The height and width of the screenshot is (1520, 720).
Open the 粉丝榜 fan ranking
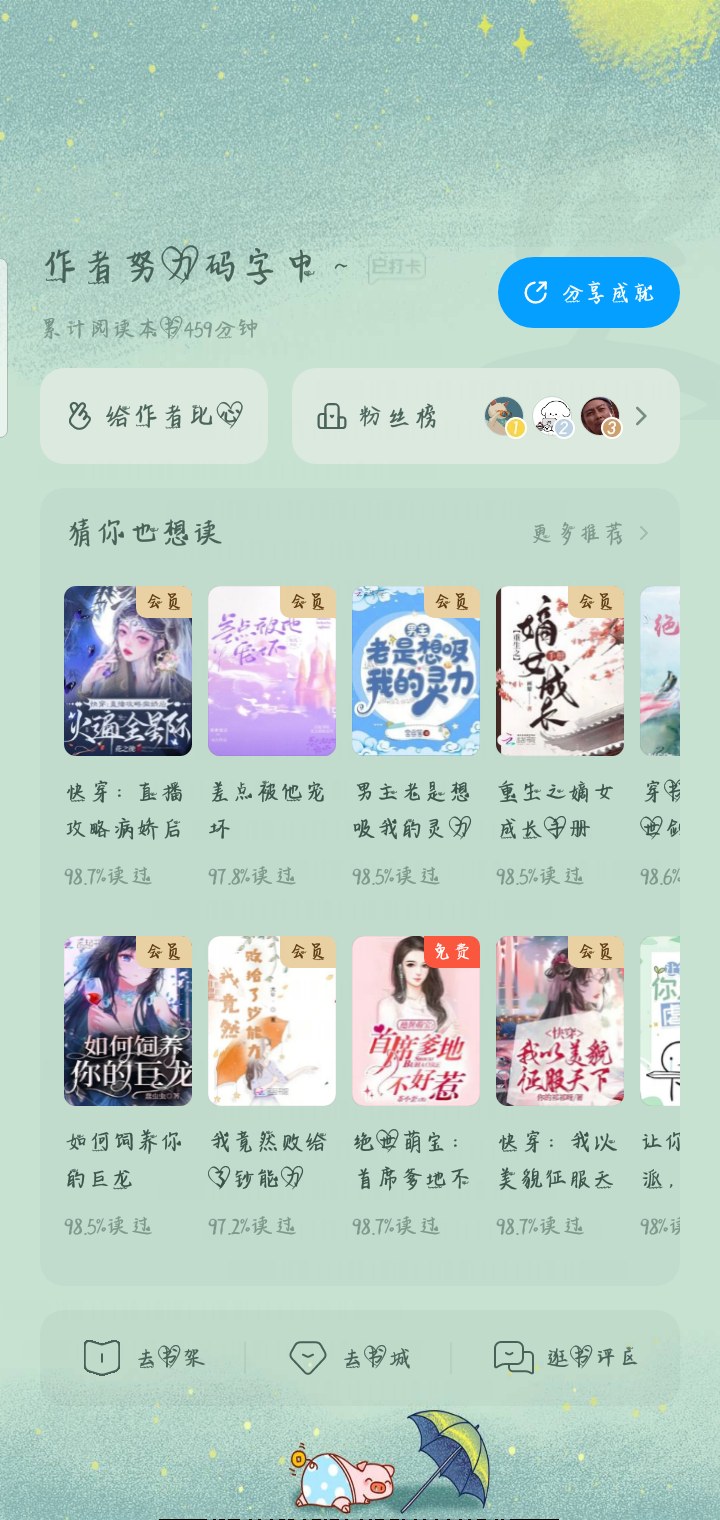pyautogui.click(x=486, y=416)
